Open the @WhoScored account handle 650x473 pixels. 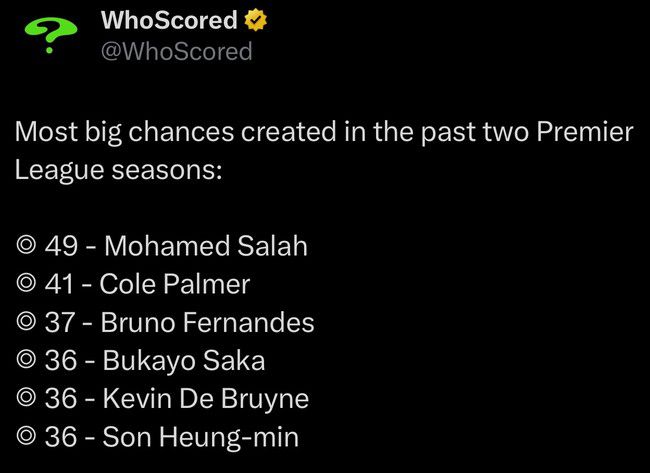pyautogui.click(x=176, y=52)
